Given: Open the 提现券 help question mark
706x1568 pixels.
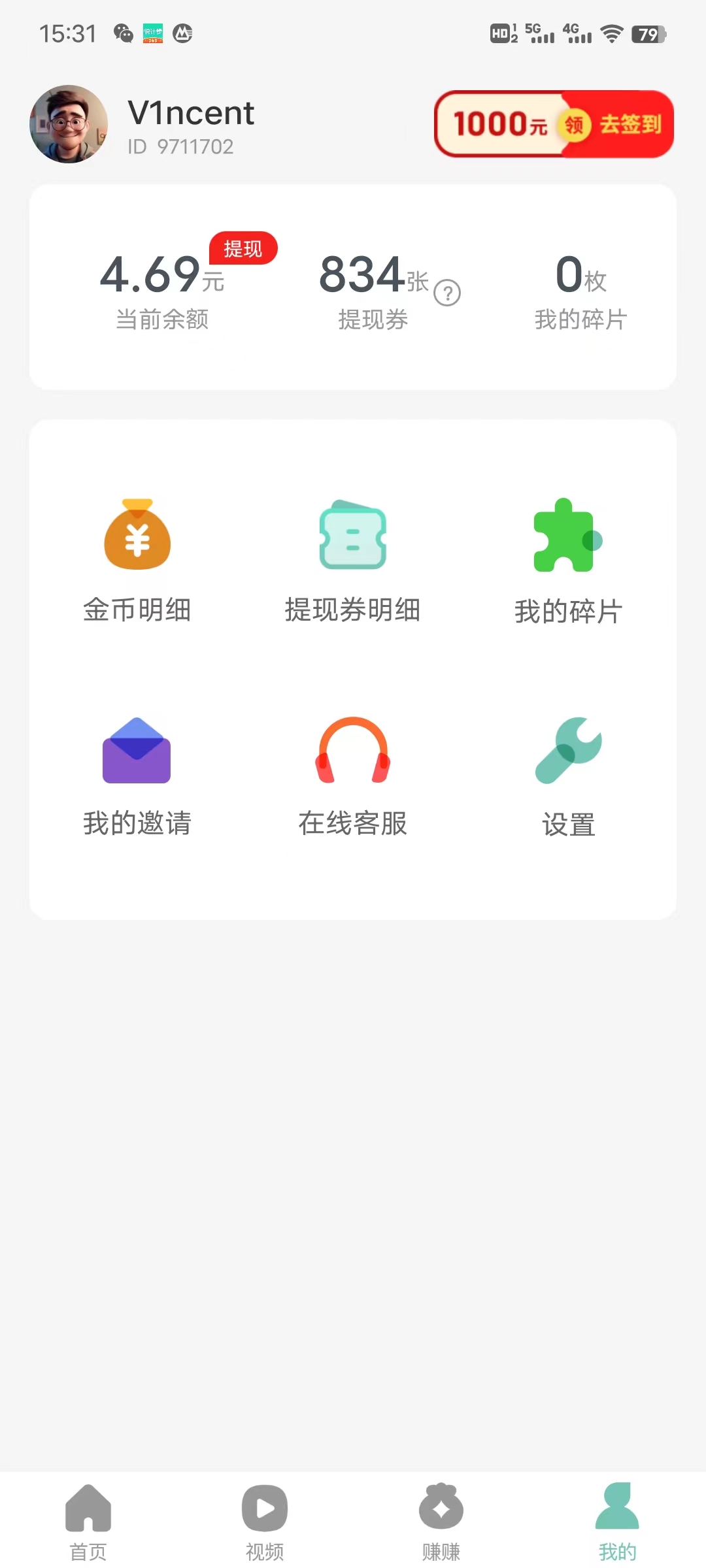Looking at the screenshot, I should pos(448,293).
